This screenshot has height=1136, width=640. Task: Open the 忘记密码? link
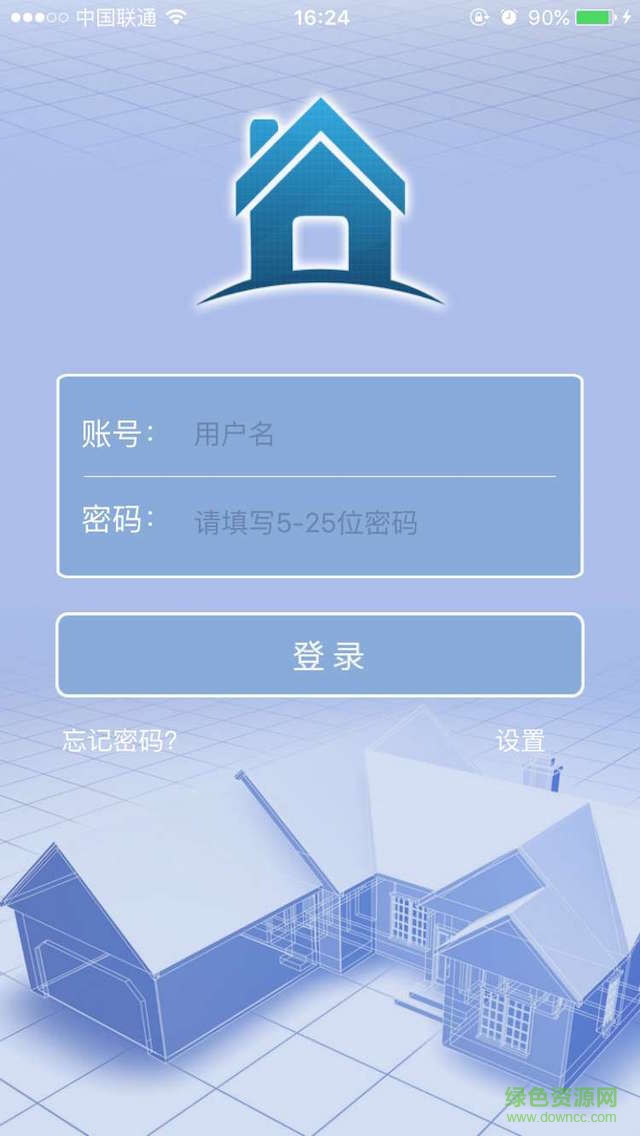[120, 741]
